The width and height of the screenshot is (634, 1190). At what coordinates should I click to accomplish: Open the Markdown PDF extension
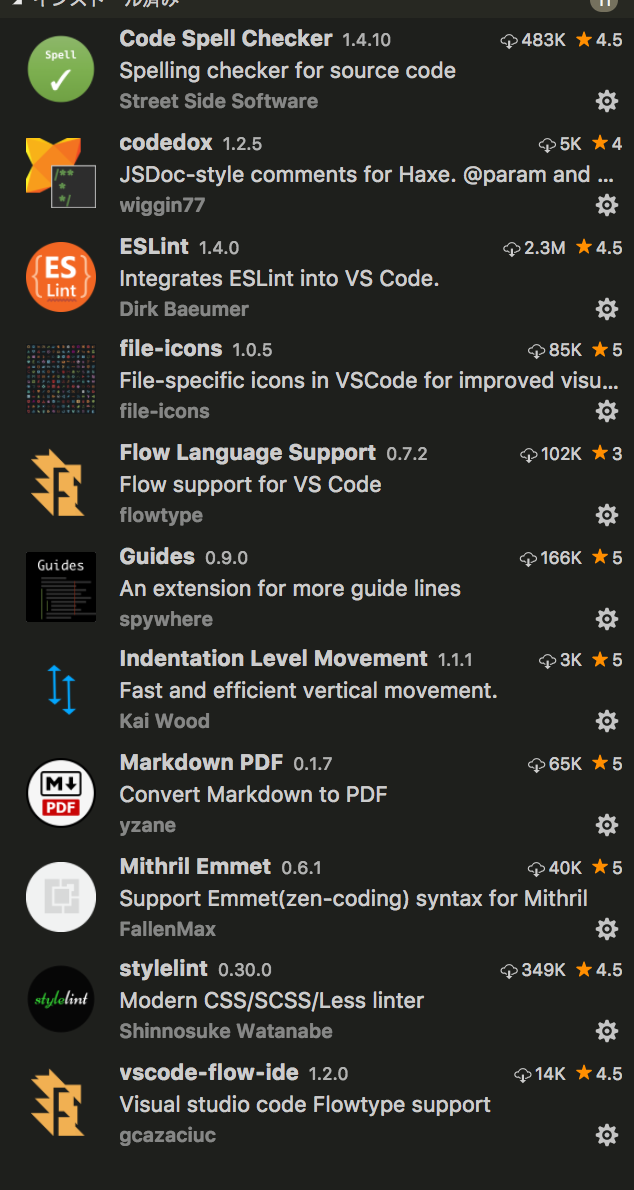[201, 763]
